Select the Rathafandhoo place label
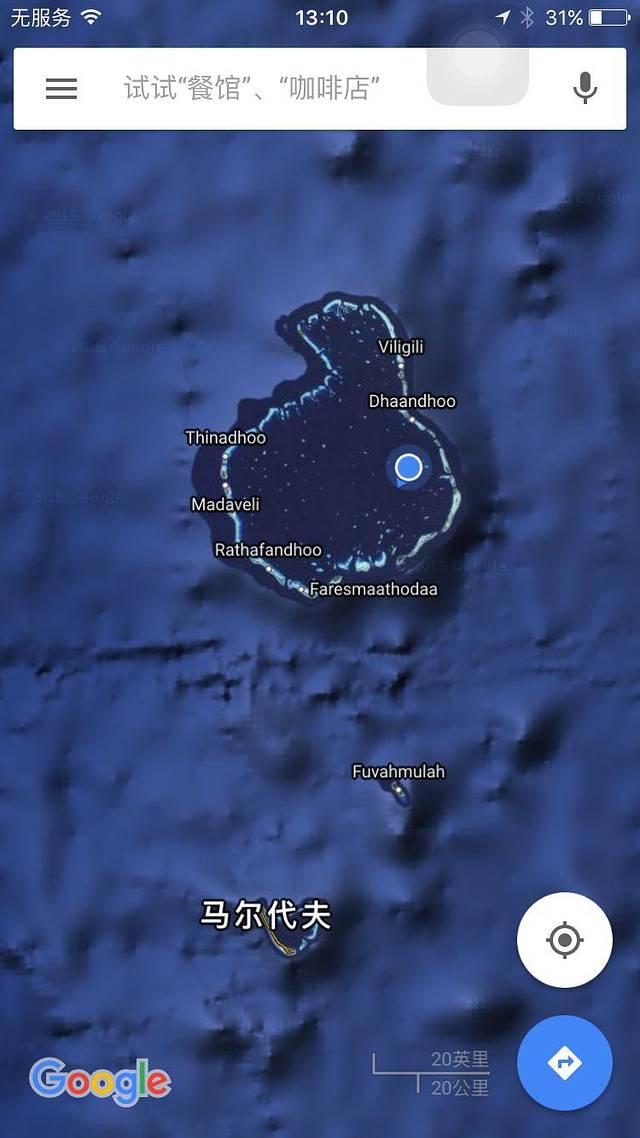The height and width of the screenshot is (1138, 640). pos(268,549)
